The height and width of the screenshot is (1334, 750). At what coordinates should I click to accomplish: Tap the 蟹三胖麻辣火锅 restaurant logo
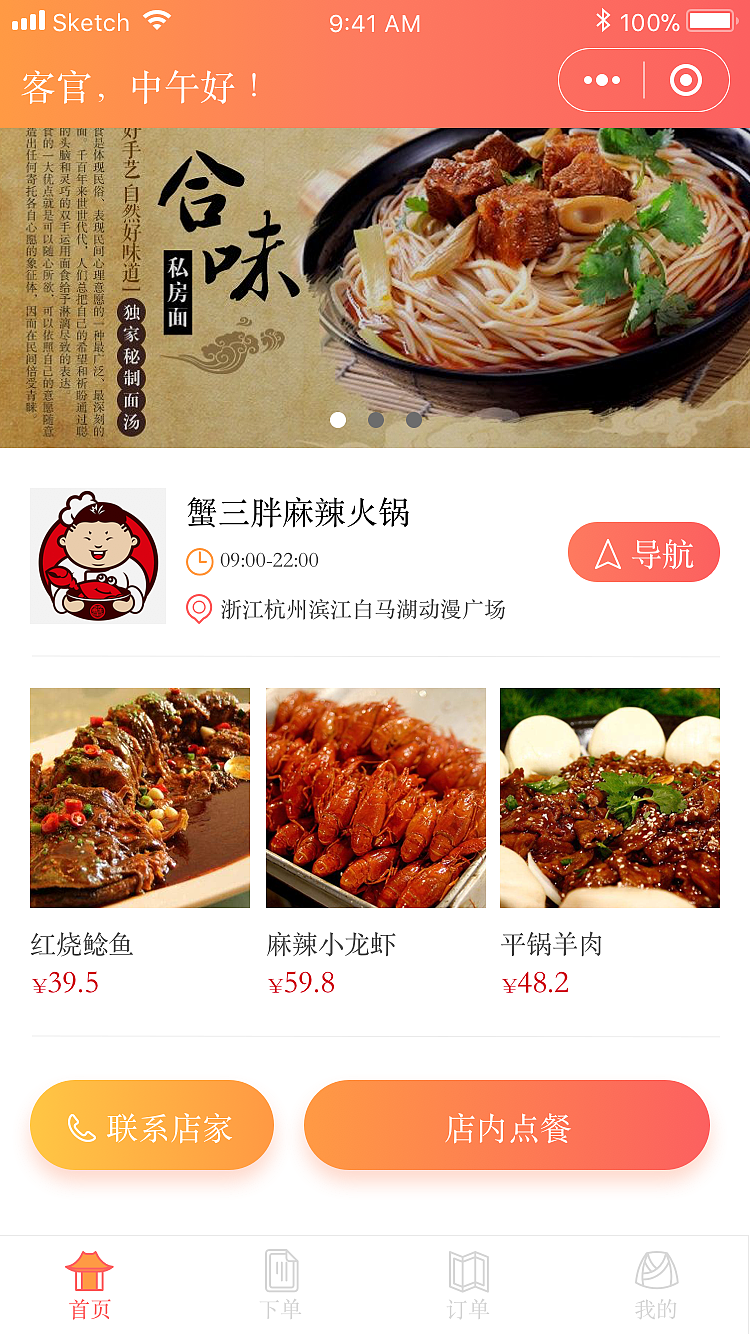coord(98,555)
